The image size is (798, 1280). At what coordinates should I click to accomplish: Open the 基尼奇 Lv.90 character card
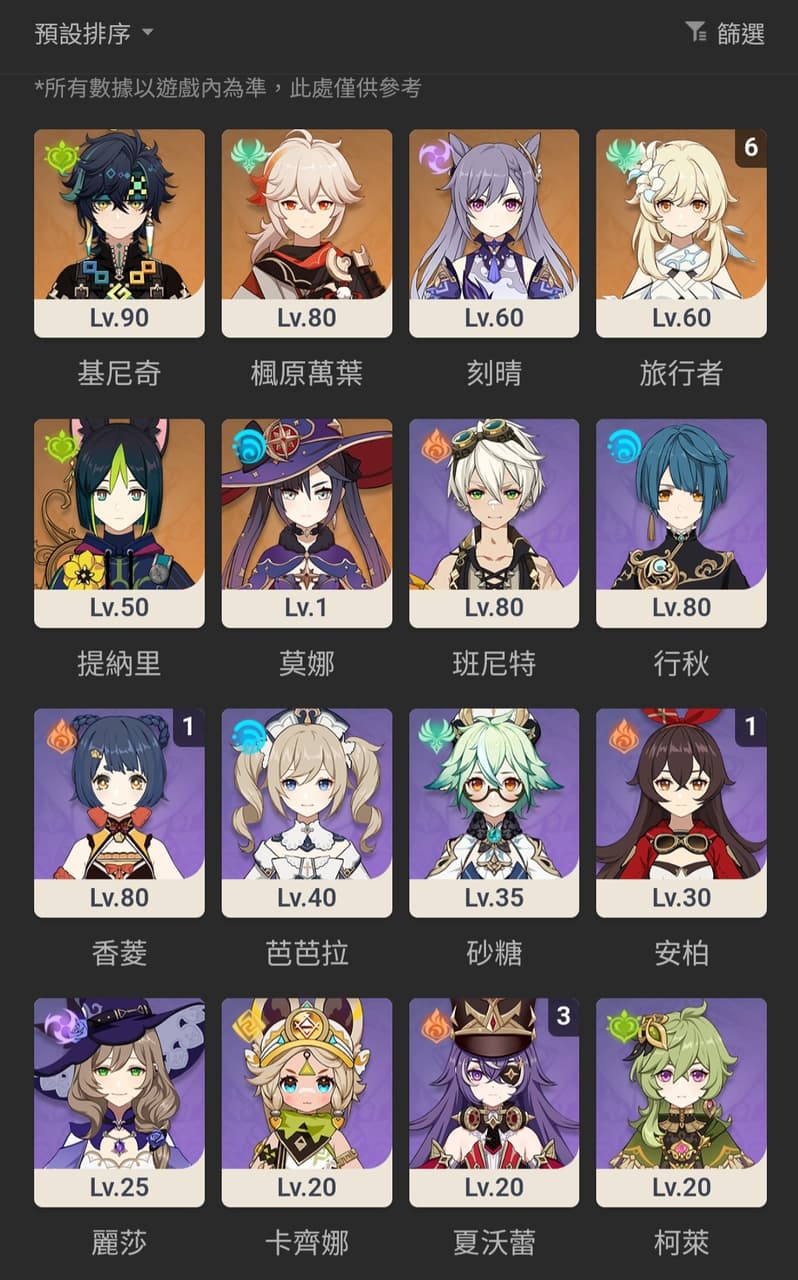119,233
